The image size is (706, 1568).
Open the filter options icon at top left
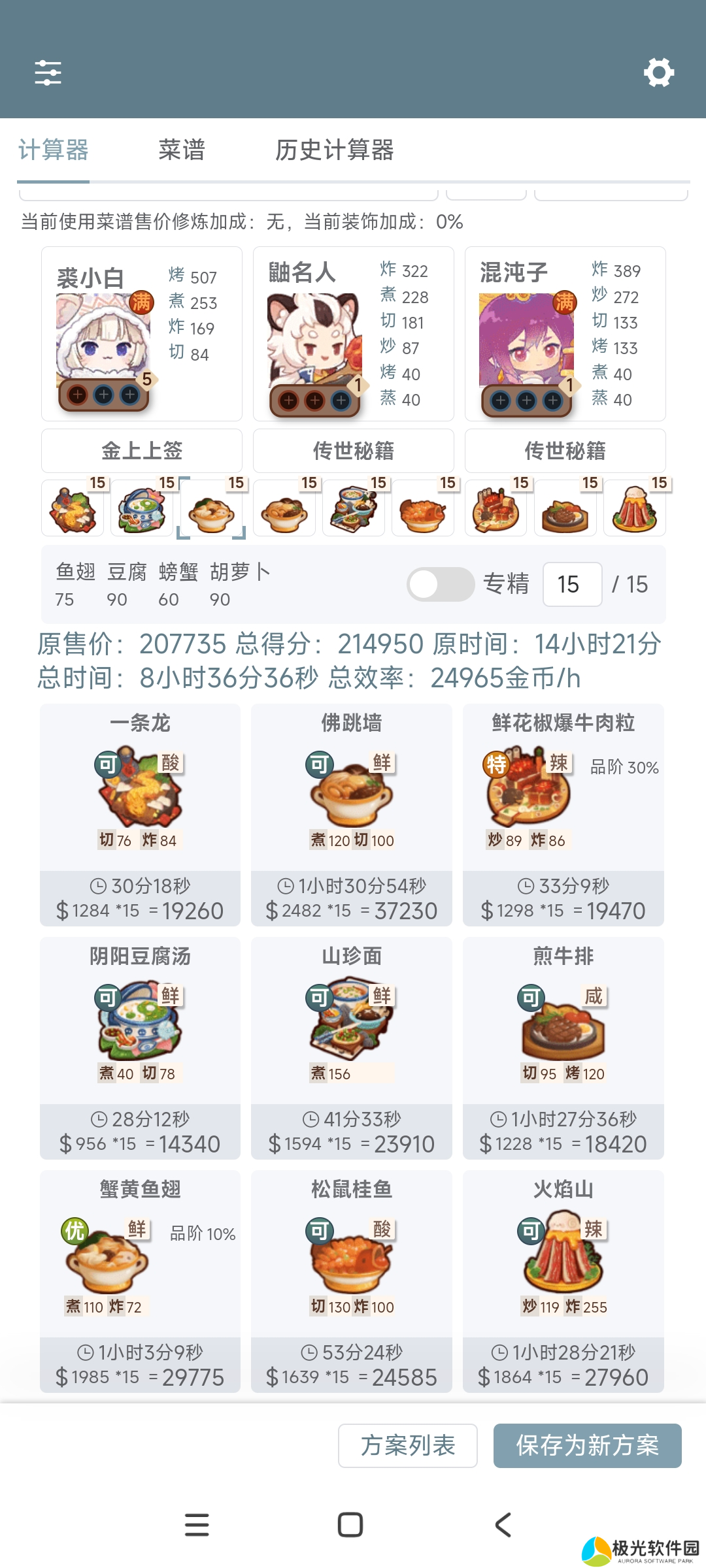[x=48, y=73]
